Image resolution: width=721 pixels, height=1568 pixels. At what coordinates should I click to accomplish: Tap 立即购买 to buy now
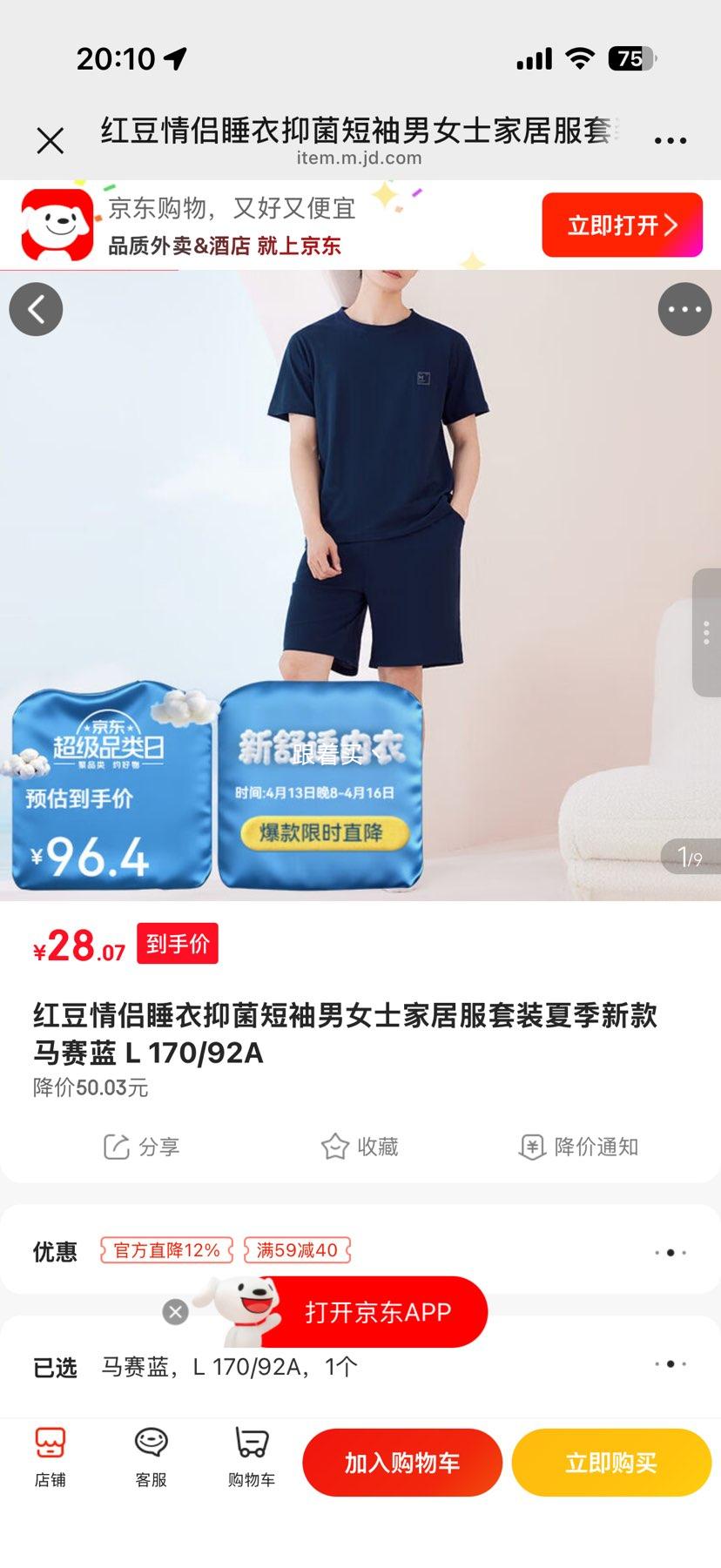[x=611, y=1463]
